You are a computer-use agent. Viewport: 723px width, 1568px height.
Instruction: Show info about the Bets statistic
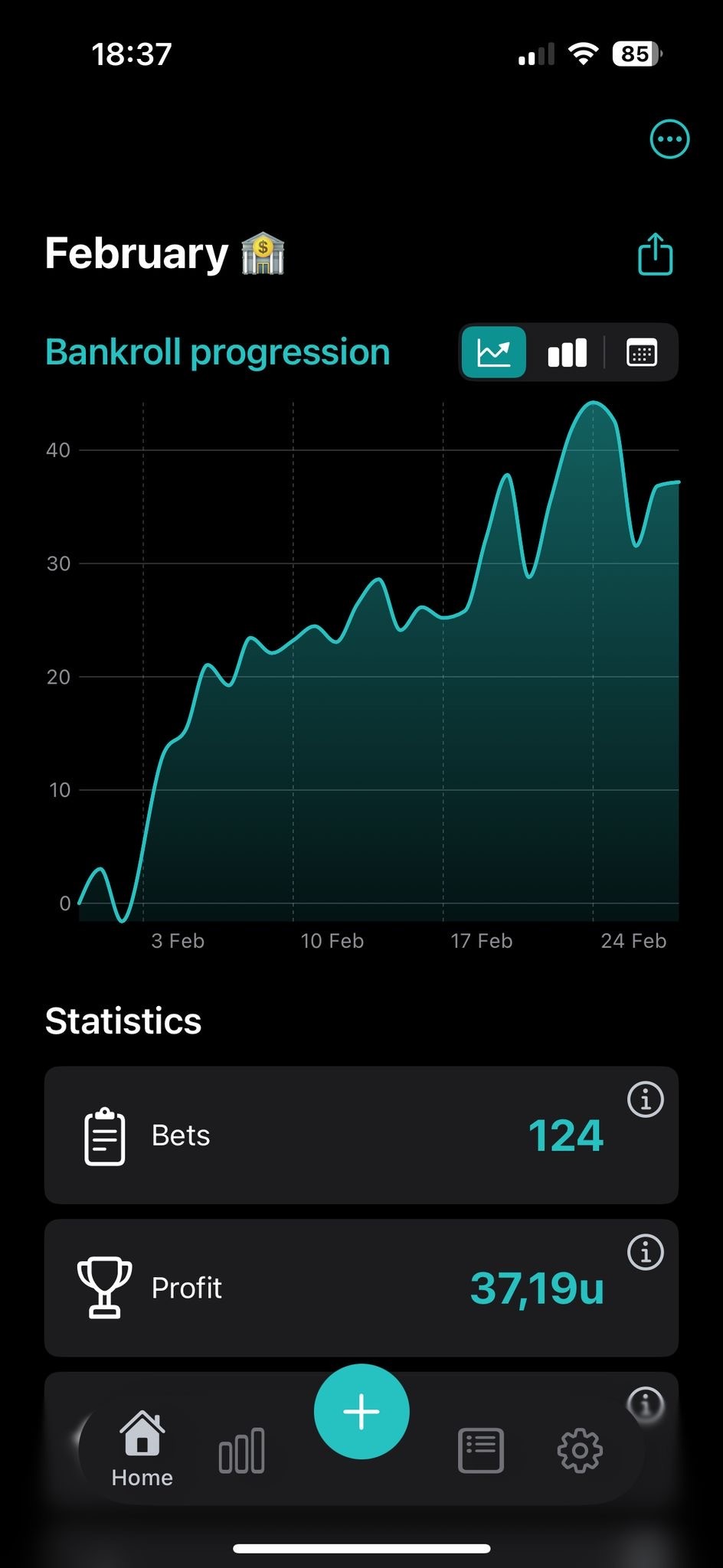646,1100
